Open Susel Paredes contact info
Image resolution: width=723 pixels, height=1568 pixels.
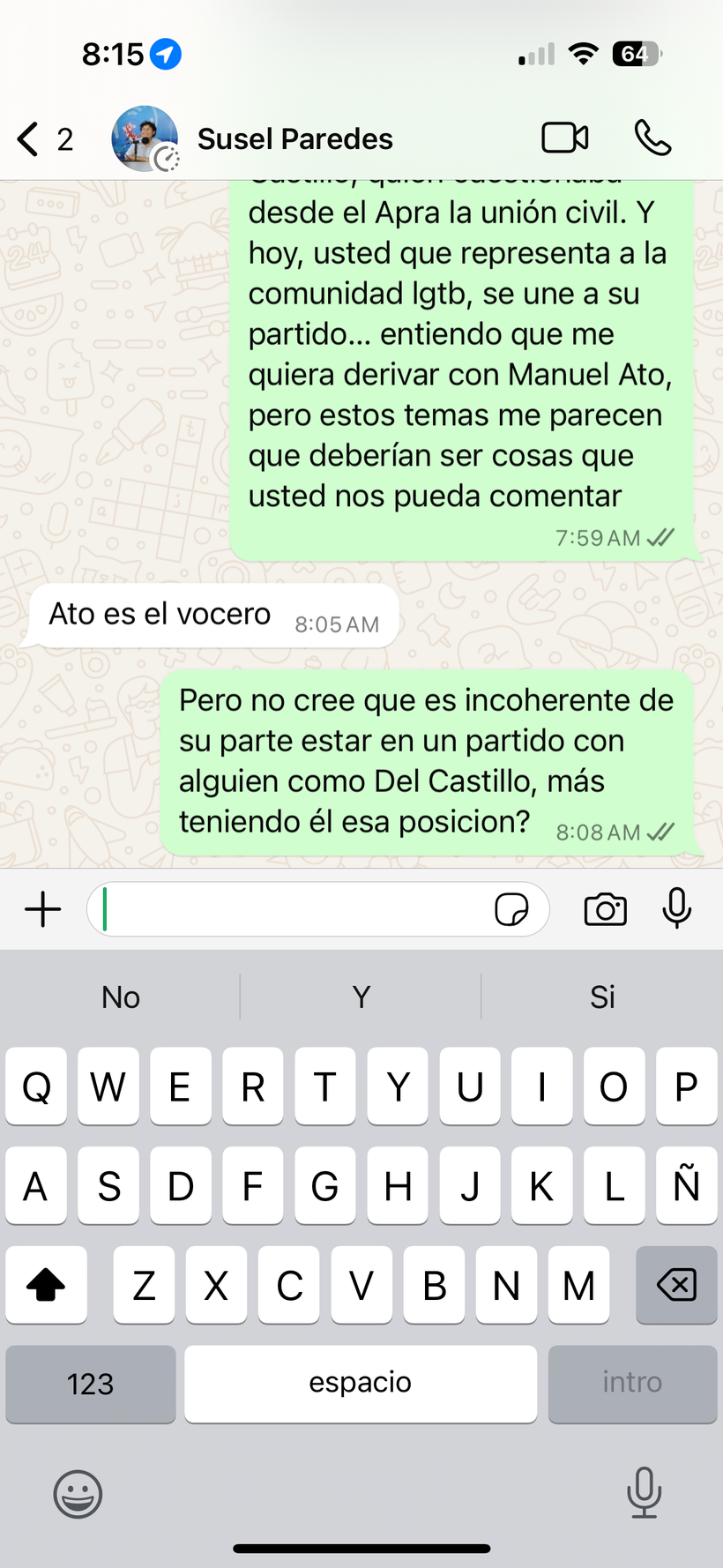pyautogui.click(x=294, y=139)
